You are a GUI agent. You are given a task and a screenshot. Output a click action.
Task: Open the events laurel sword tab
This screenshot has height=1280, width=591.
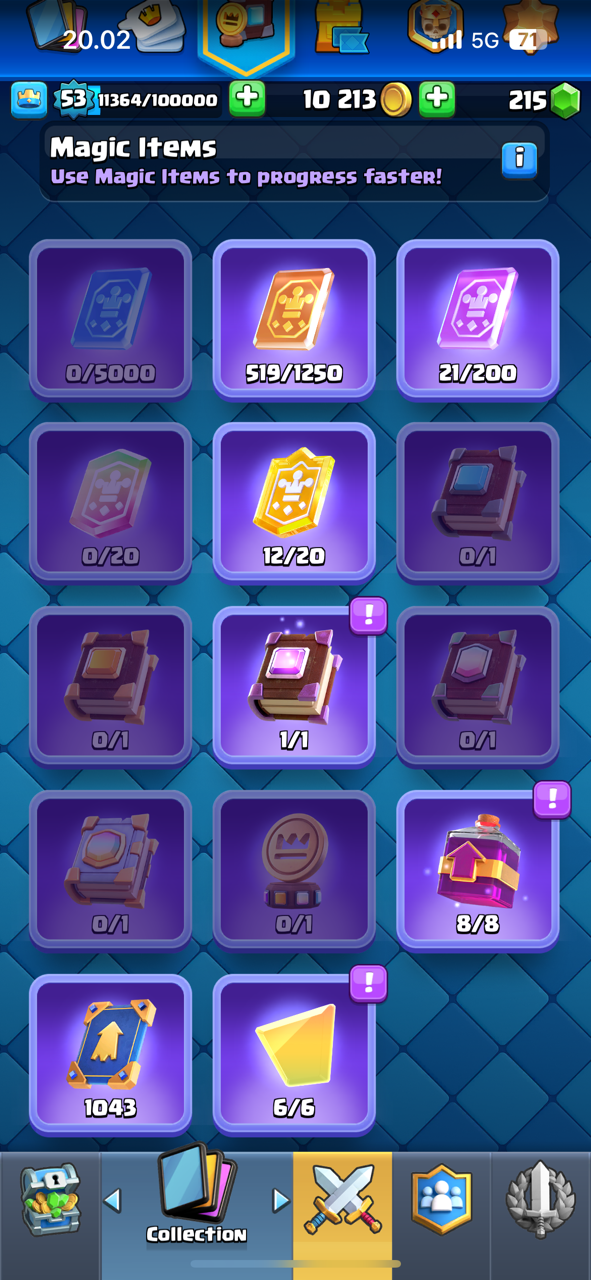point(540,1199)
